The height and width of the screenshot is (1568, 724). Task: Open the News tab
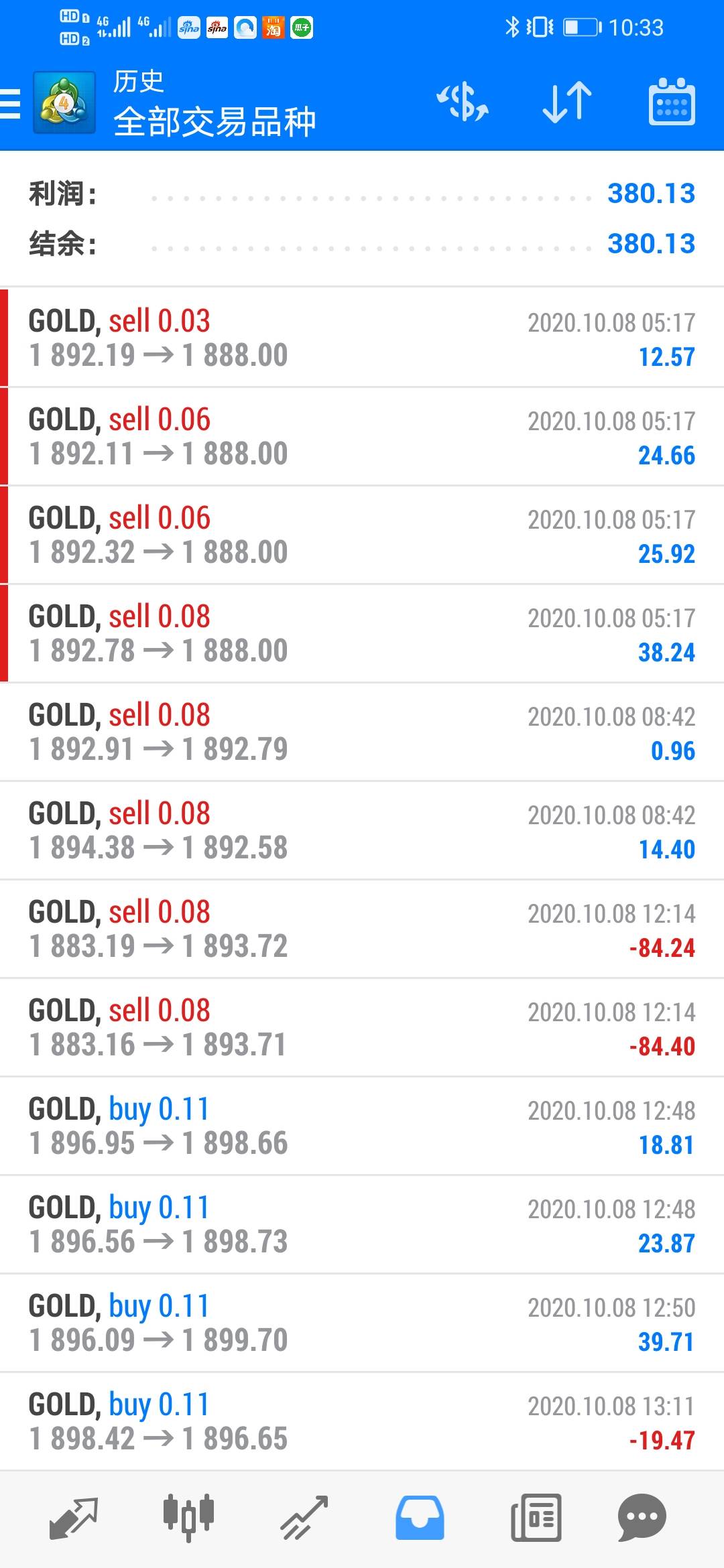tap(536, 1518)
